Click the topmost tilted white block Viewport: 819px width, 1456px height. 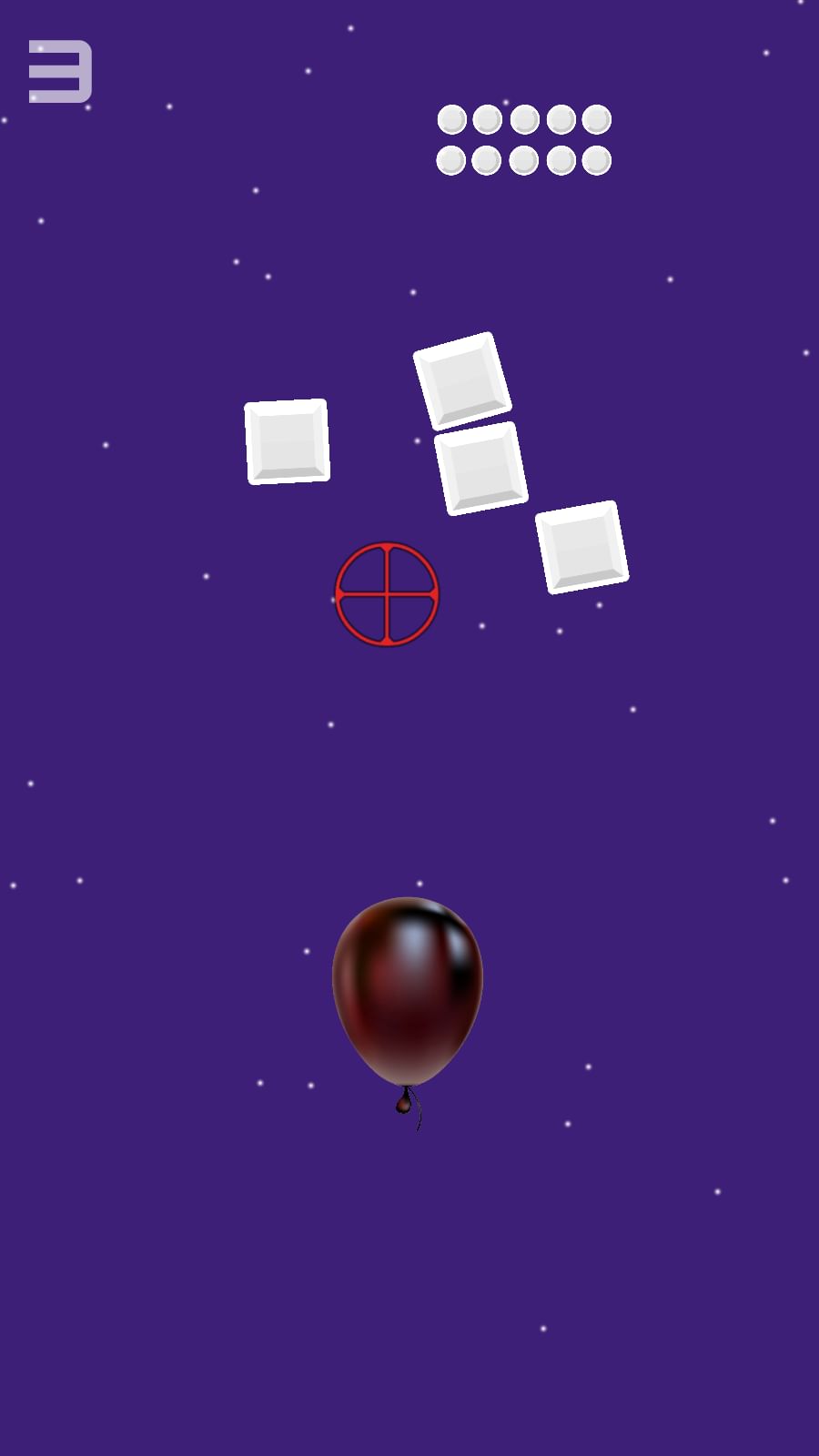[x=460, y=380]
